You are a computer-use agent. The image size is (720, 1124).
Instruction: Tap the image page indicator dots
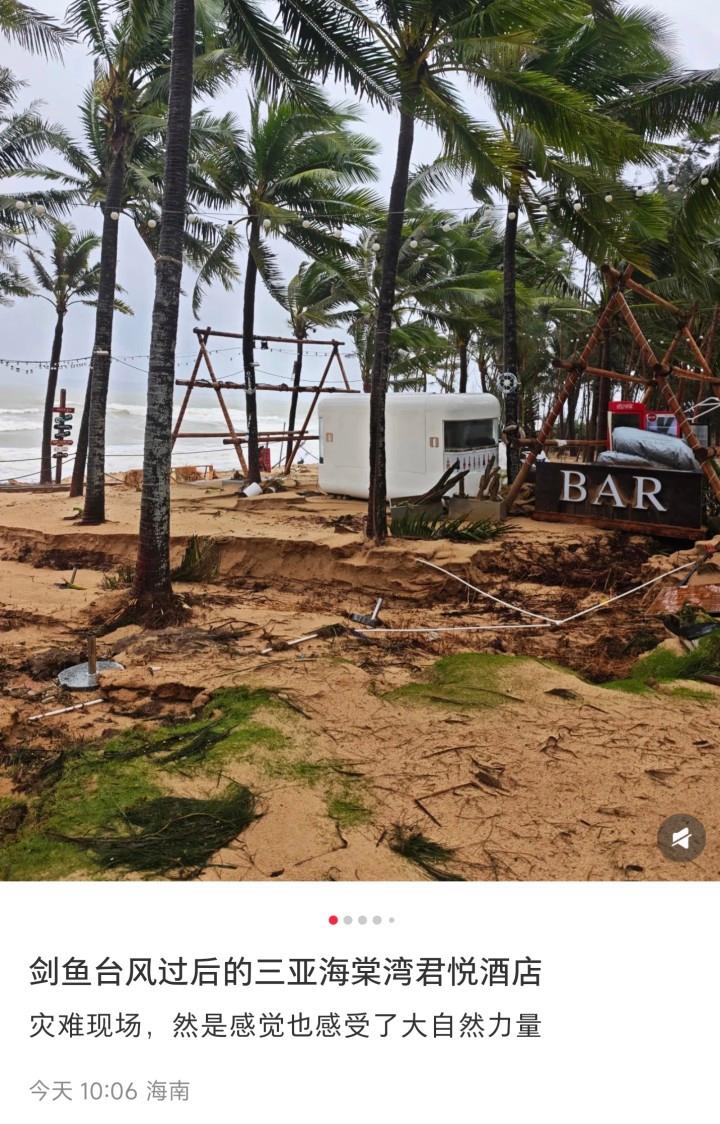pyautogui.click(x=361, y=920)
